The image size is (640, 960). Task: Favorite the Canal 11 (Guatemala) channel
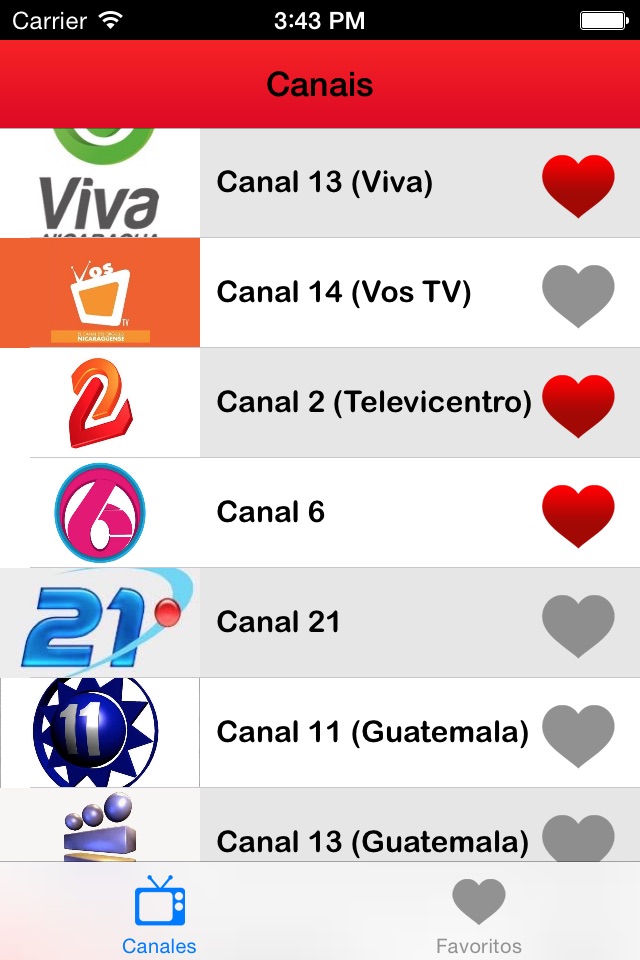[578, 736]
